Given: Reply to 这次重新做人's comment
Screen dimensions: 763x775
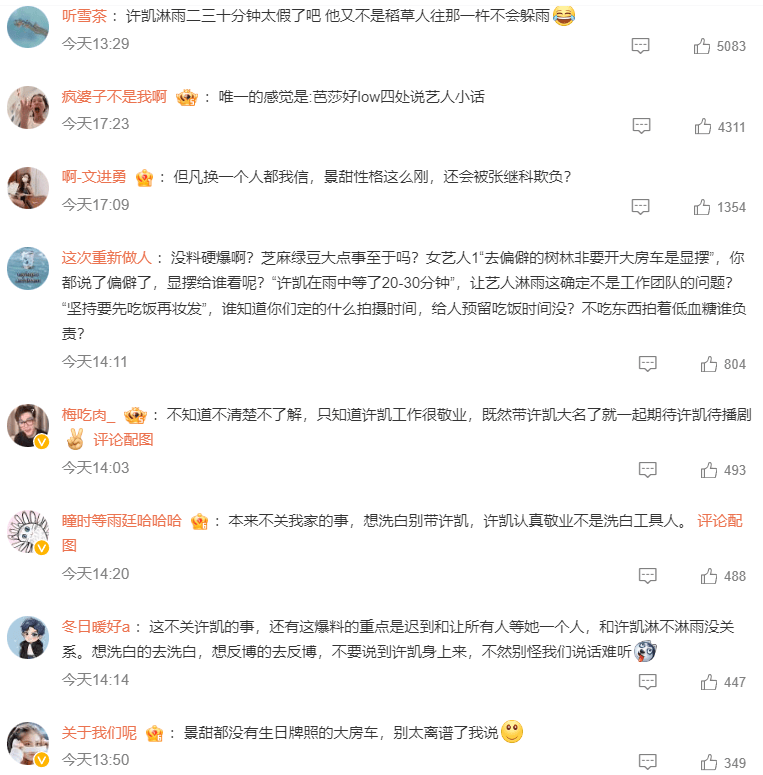Looking at the screenshot, I should point(648,364).
